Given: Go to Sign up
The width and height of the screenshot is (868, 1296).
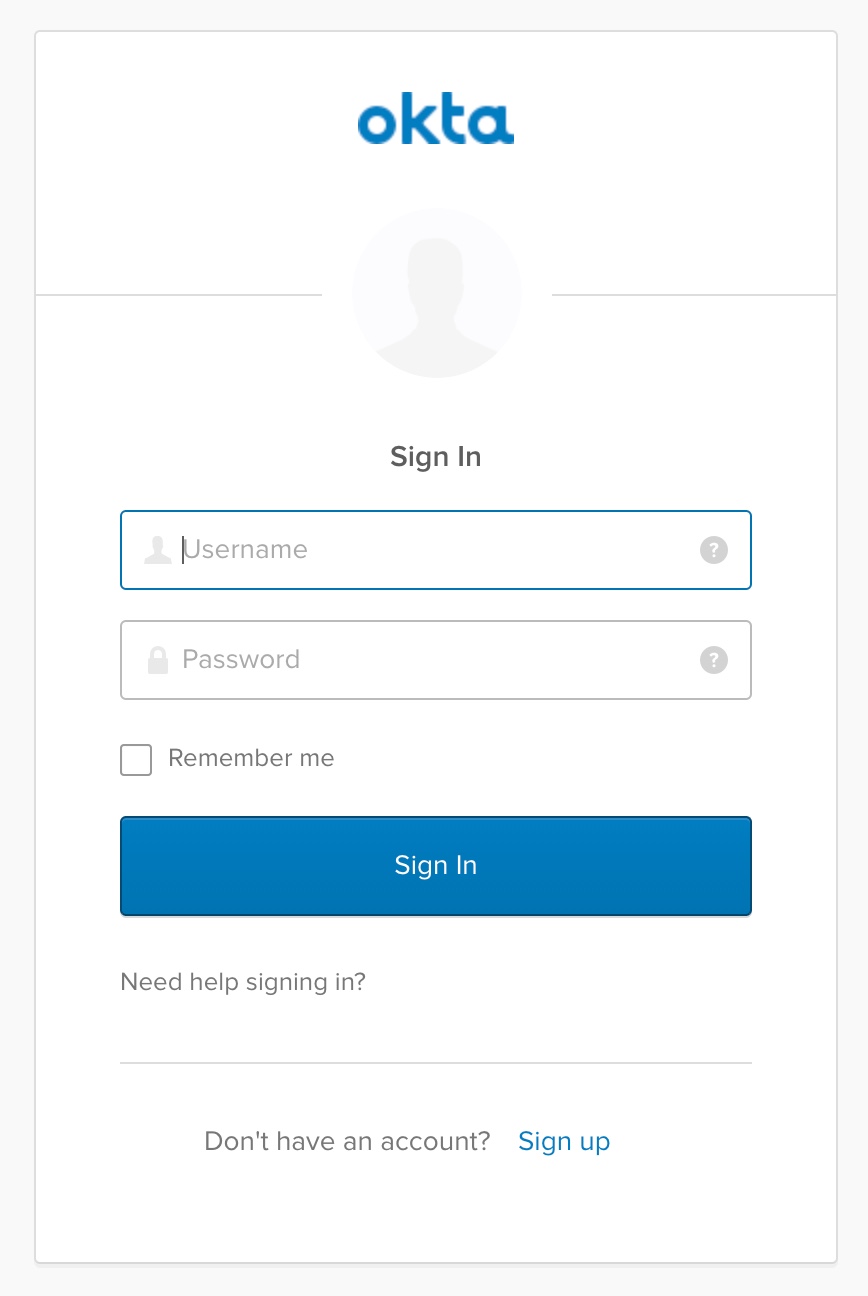Looking at the screenshot, I should click(564, 1141).
